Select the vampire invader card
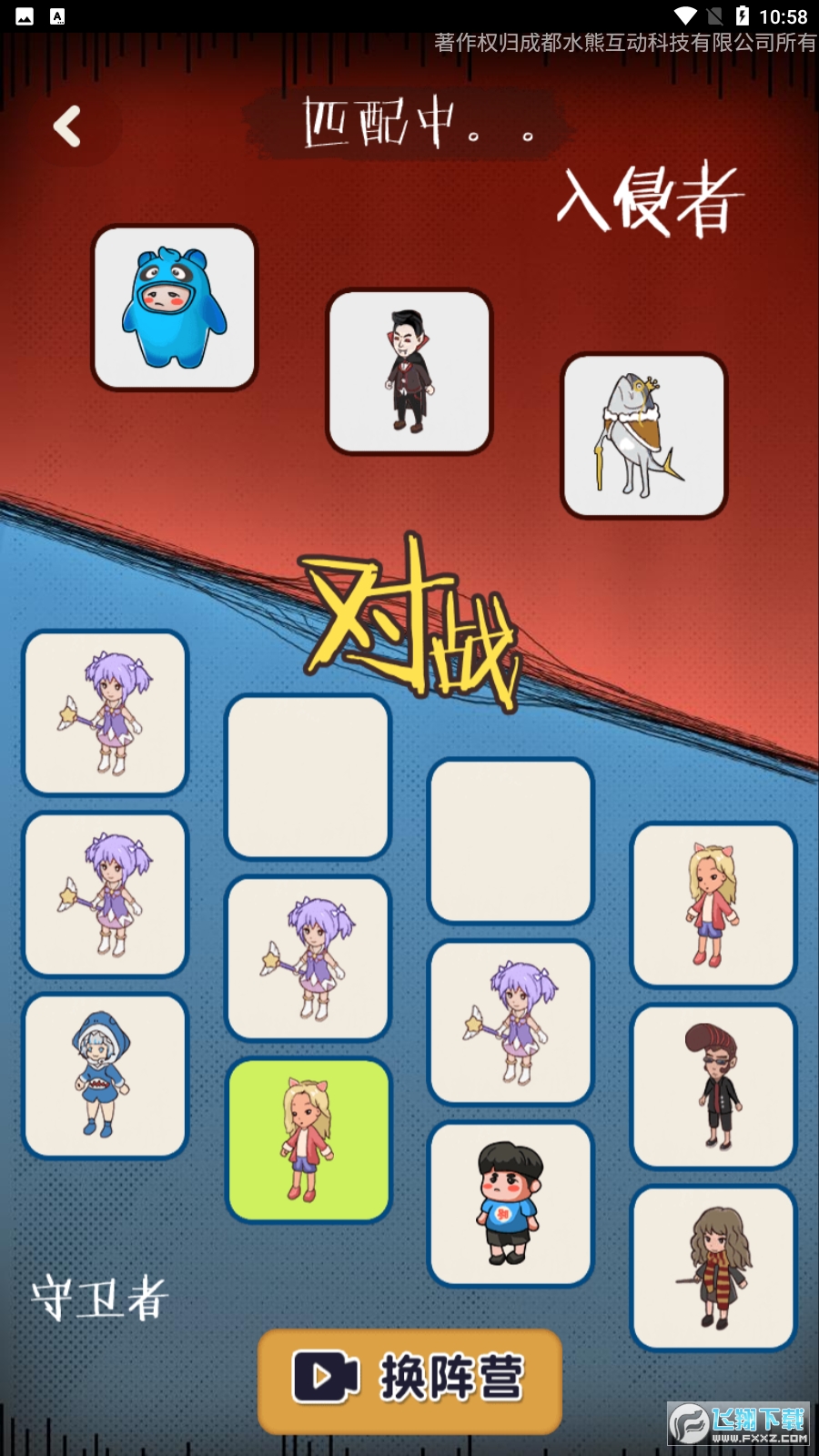819x1456 pixels. click(409, 372)
